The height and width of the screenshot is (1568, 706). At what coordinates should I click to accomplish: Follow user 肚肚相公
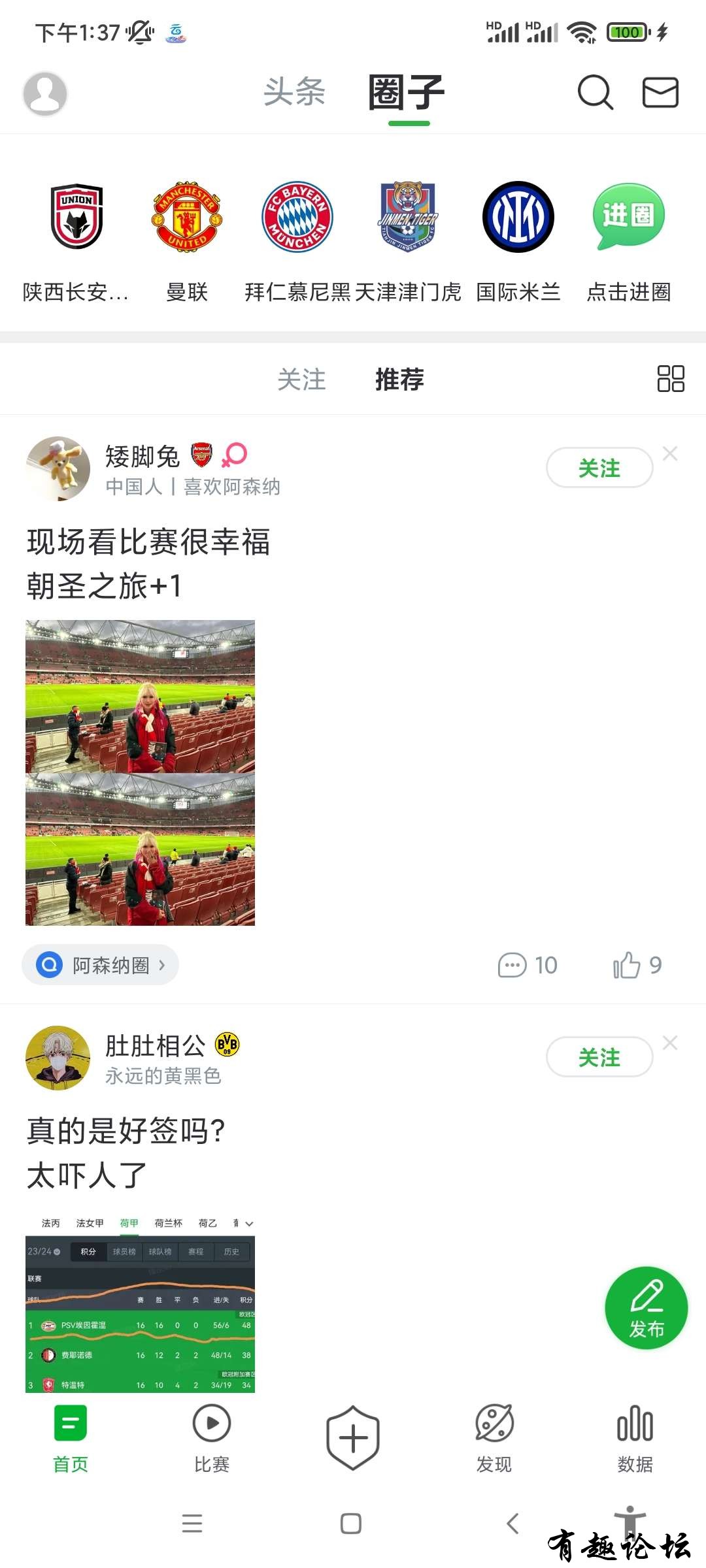pos(599,1057)
